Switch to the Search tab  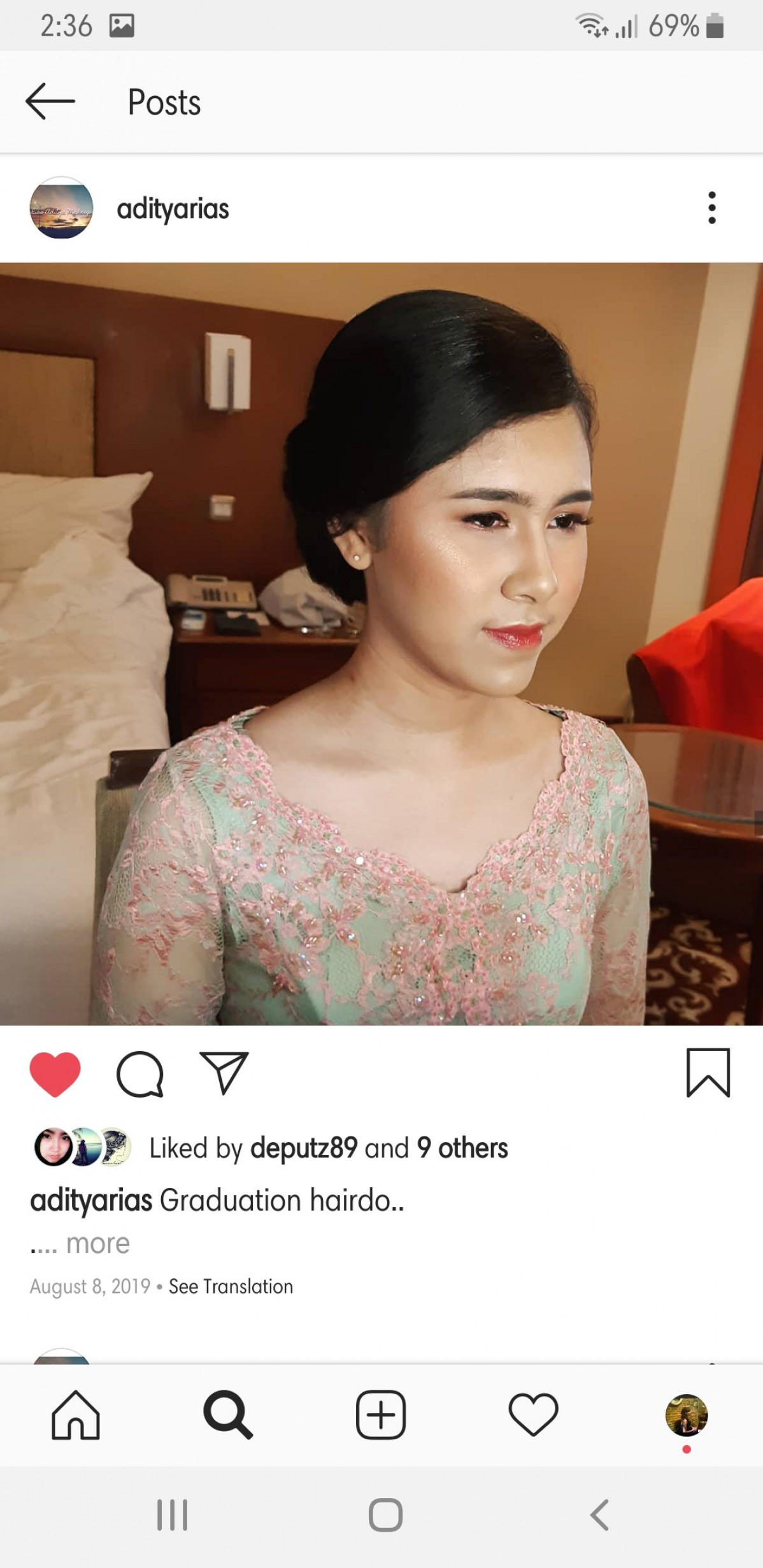(x=228, y=1415)
